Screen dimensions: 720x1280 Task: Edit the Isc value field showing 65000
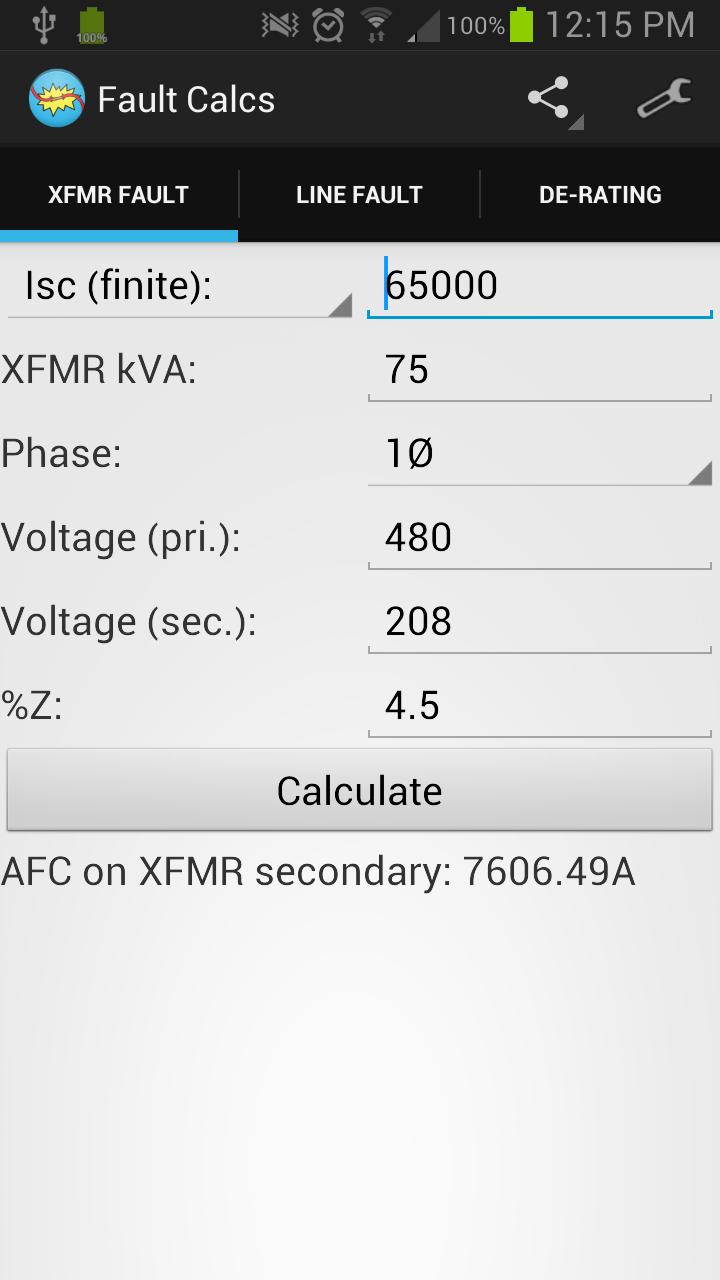[x=540, y=286]
